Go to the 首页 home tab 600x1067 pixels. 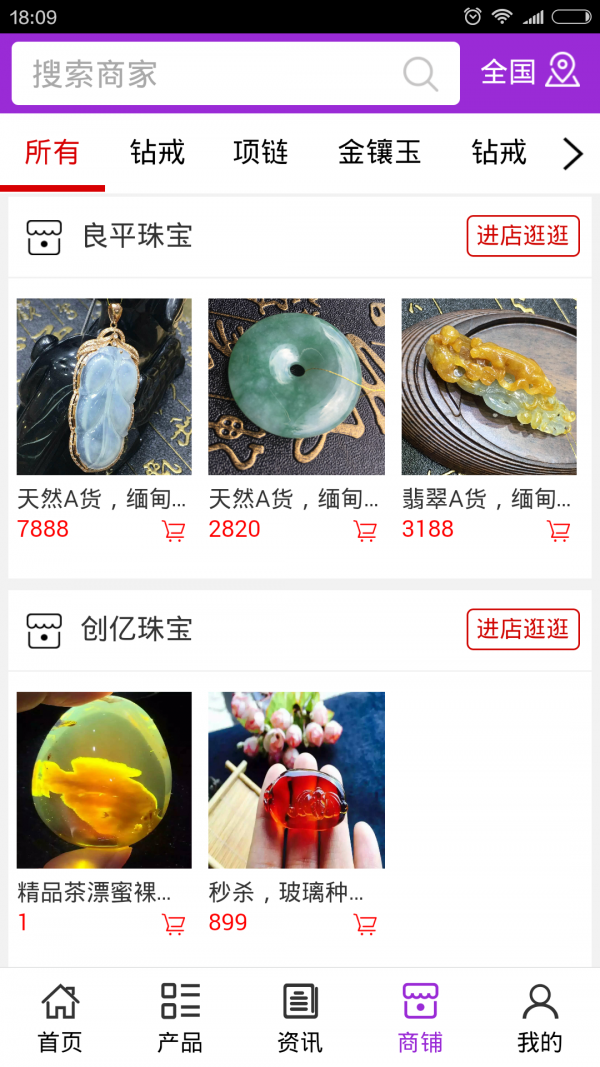click(x=60, y=1018)
